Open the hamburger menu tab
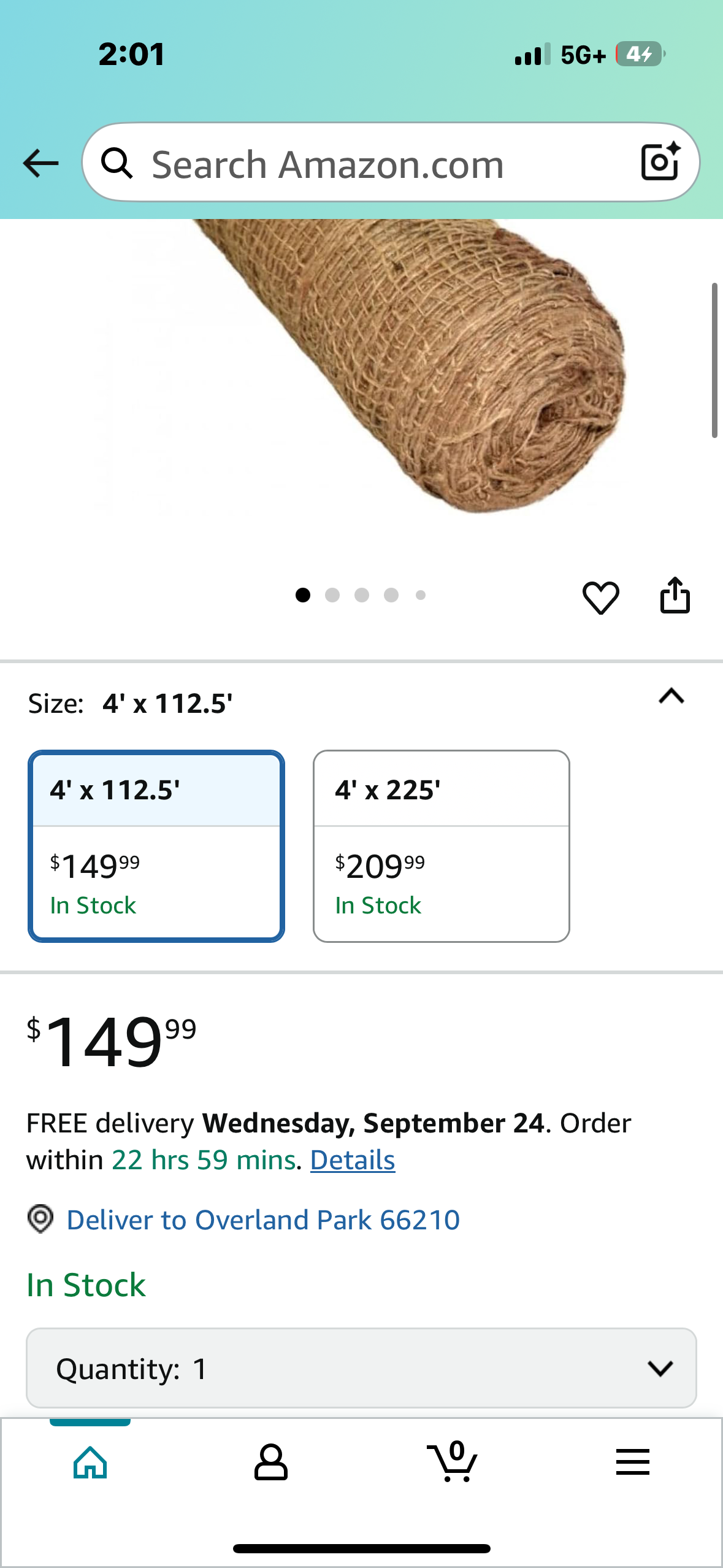Image resolution: width=723 pixels, height=1568 pixels. click(x=632, y=1462)
